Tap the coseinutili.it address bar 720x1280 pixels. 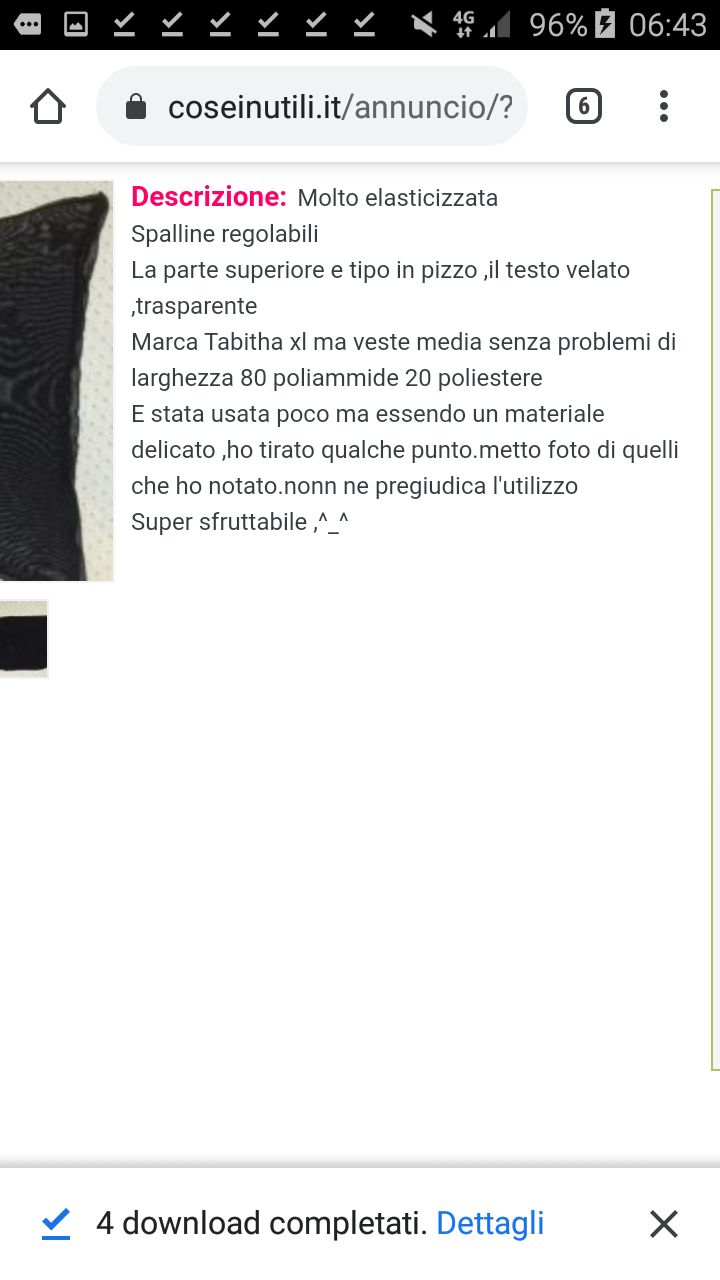312,107
